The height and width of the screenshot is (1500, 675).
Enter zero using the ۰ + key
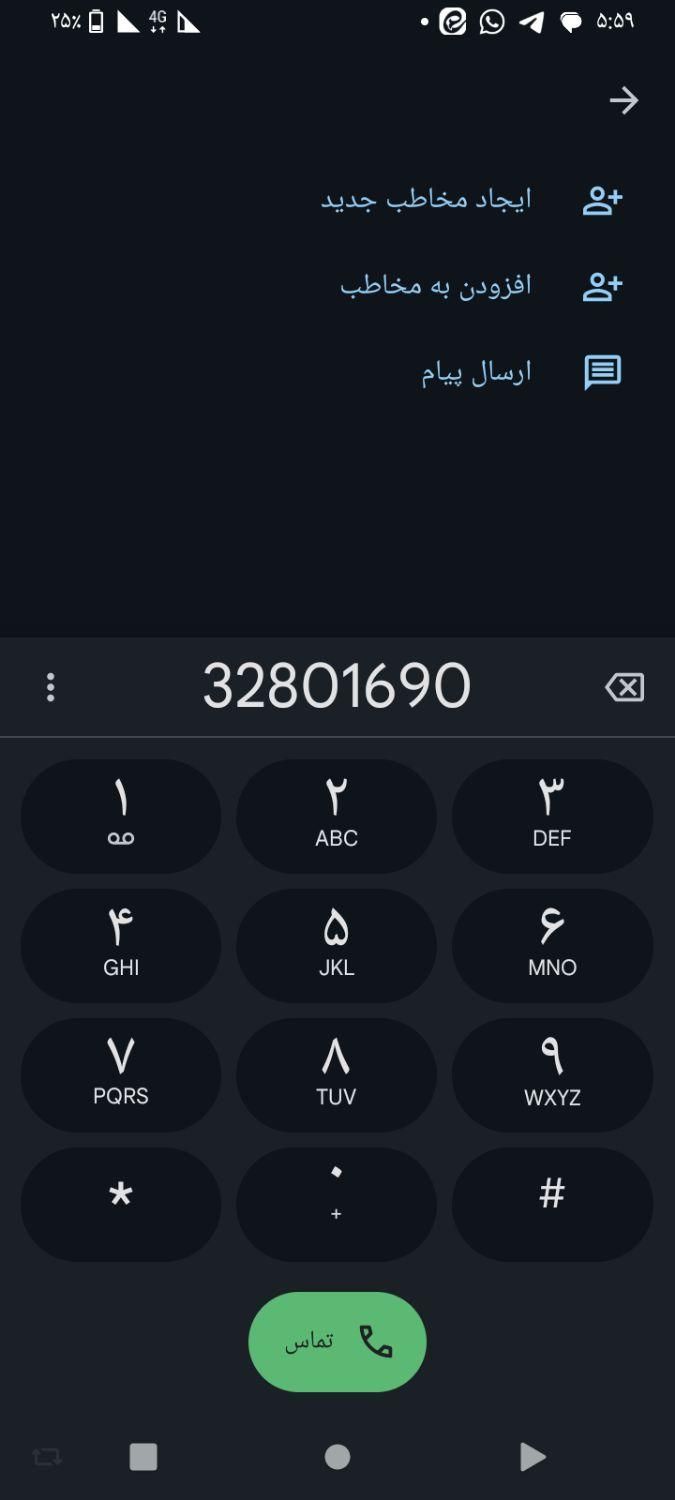pos(336,1203)
